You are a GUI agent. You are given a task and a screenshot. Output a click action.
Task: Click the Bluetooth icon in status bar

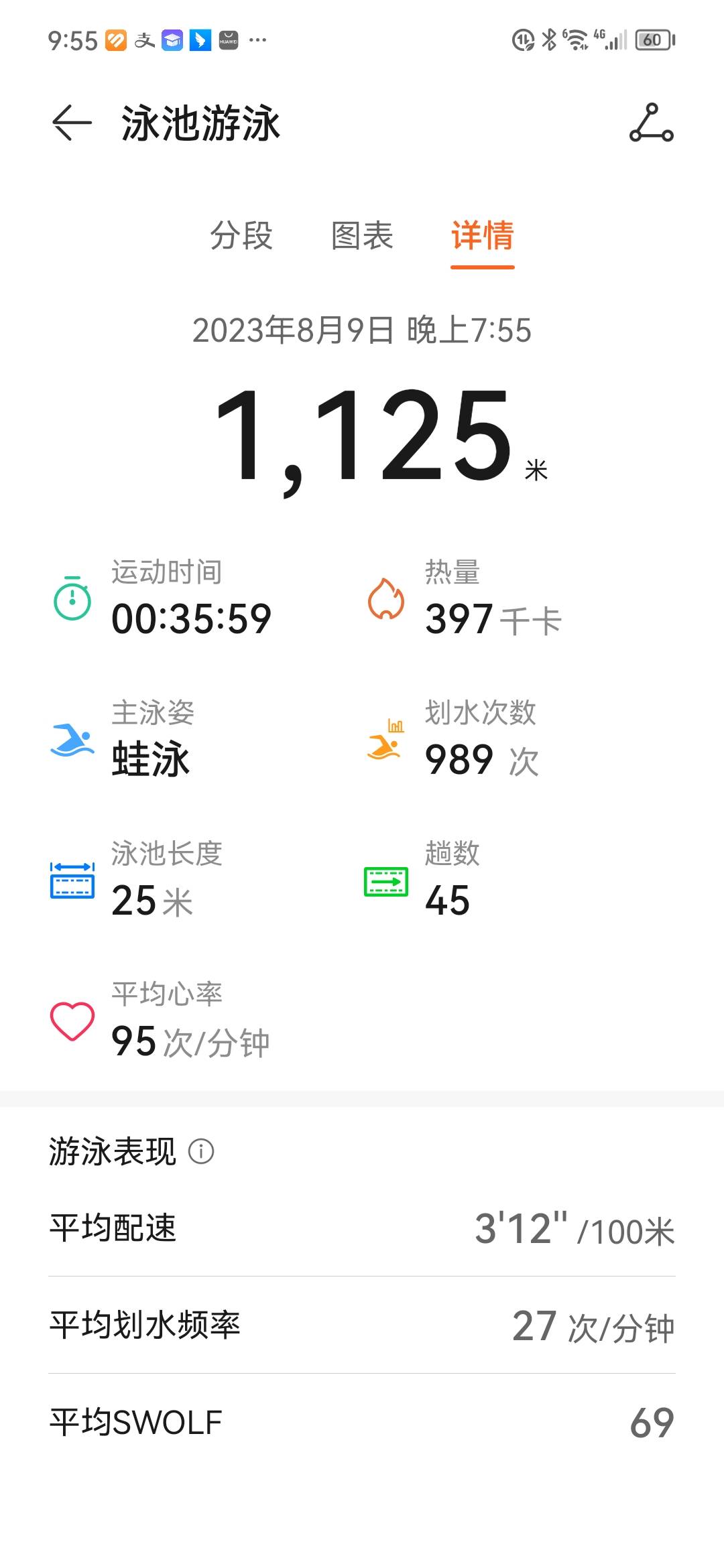click(550, 38)
